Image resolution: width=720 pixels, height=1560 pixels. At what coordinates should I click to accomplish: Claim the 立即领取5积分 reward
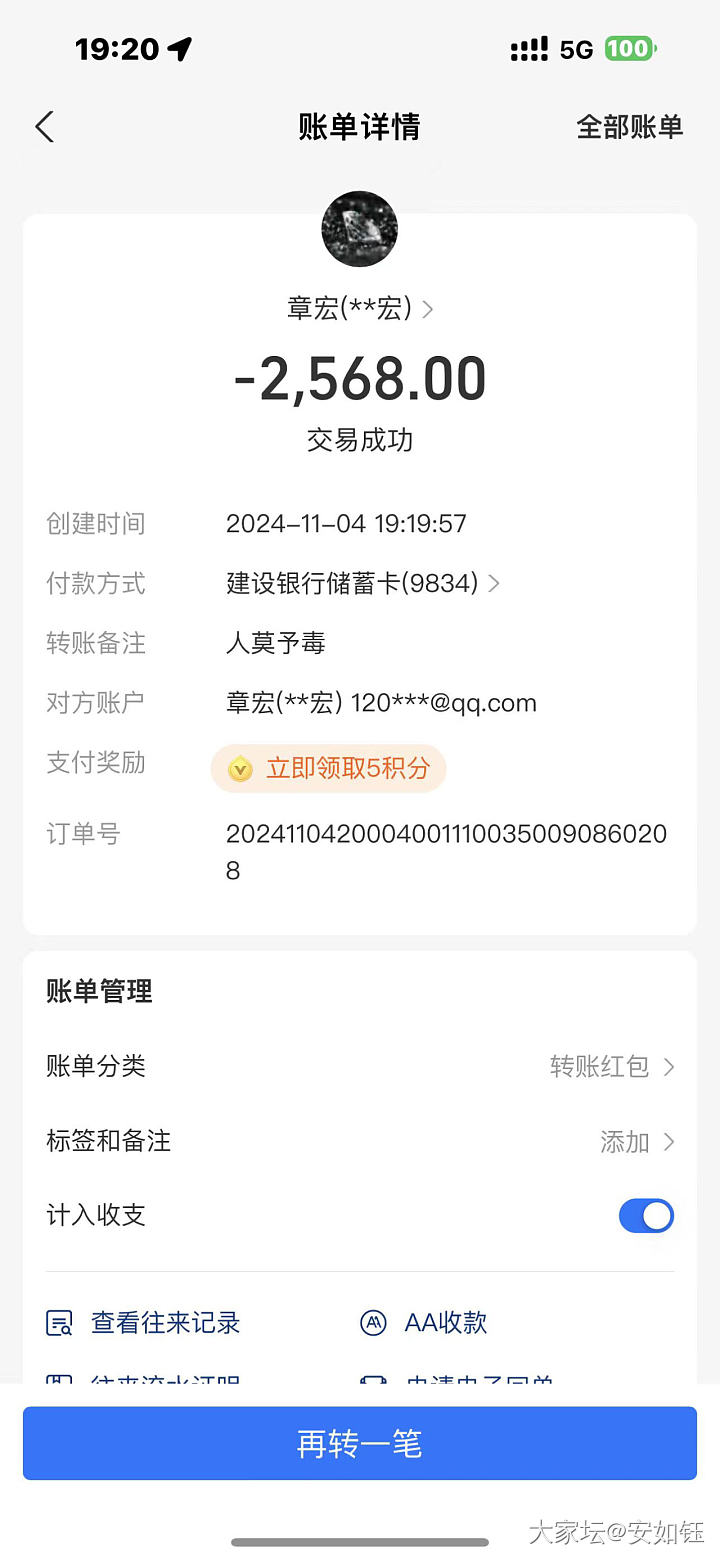coord(329,768)
